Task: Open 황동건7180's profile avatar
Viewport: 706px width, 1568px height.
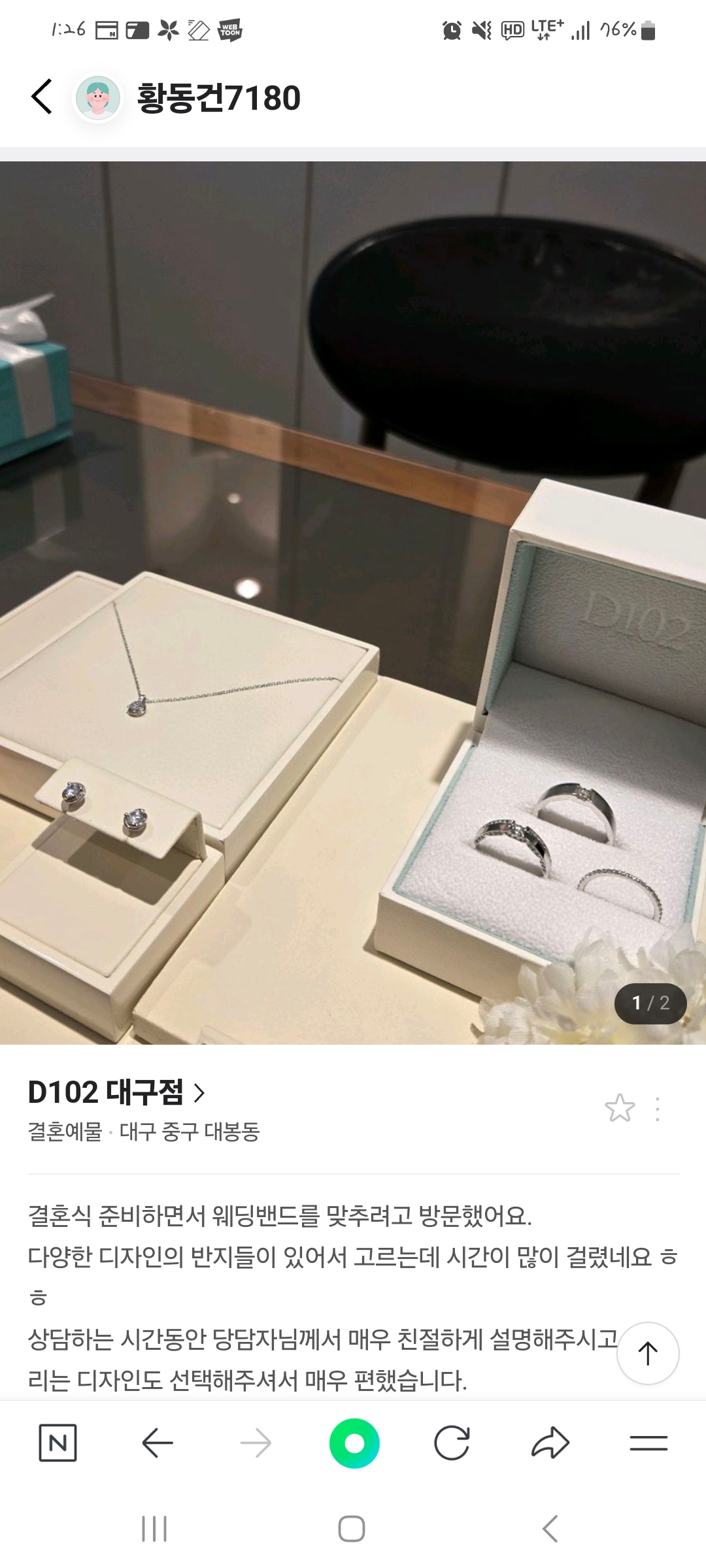Action: [x=98, y=98]
